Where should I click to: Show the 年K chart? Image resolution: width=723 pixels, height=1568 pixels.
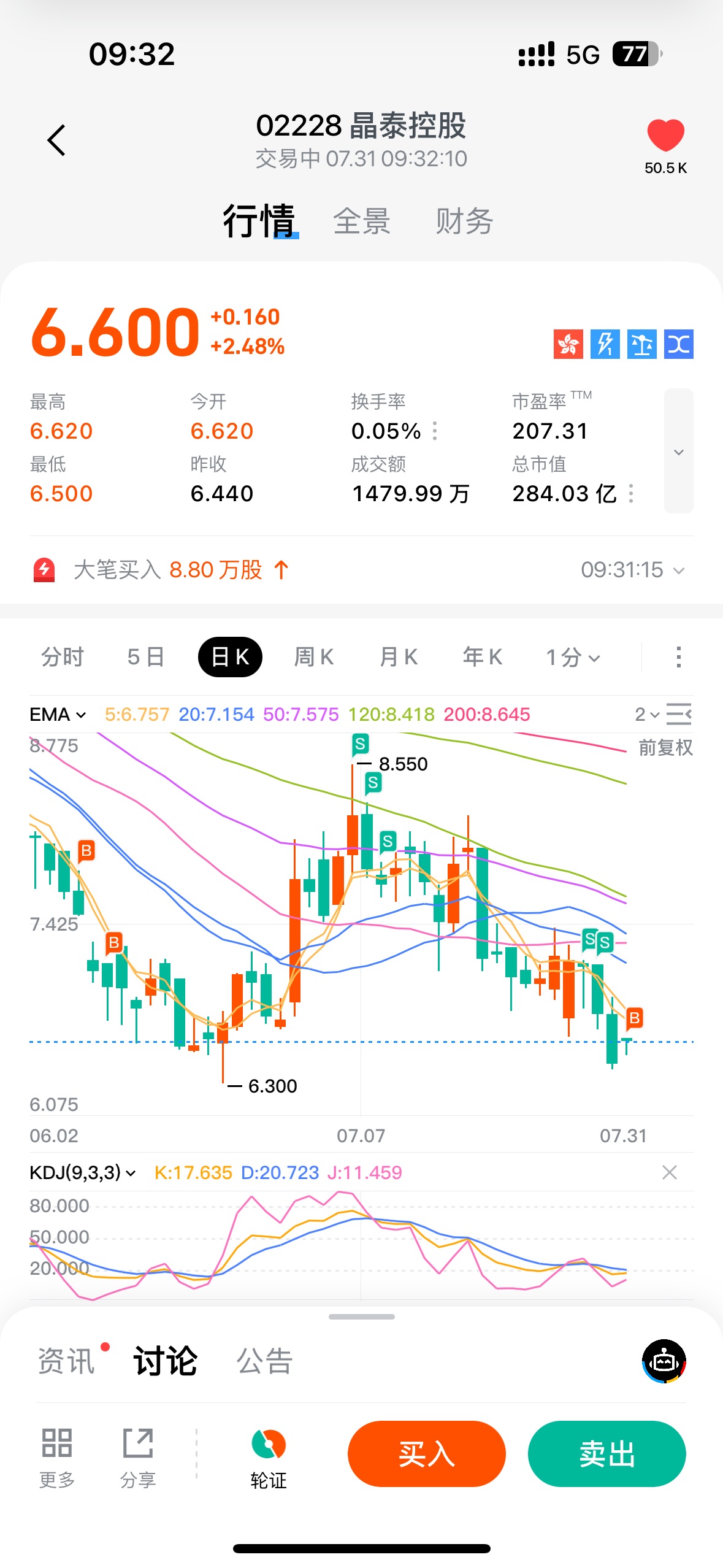(x=483, y=657)
